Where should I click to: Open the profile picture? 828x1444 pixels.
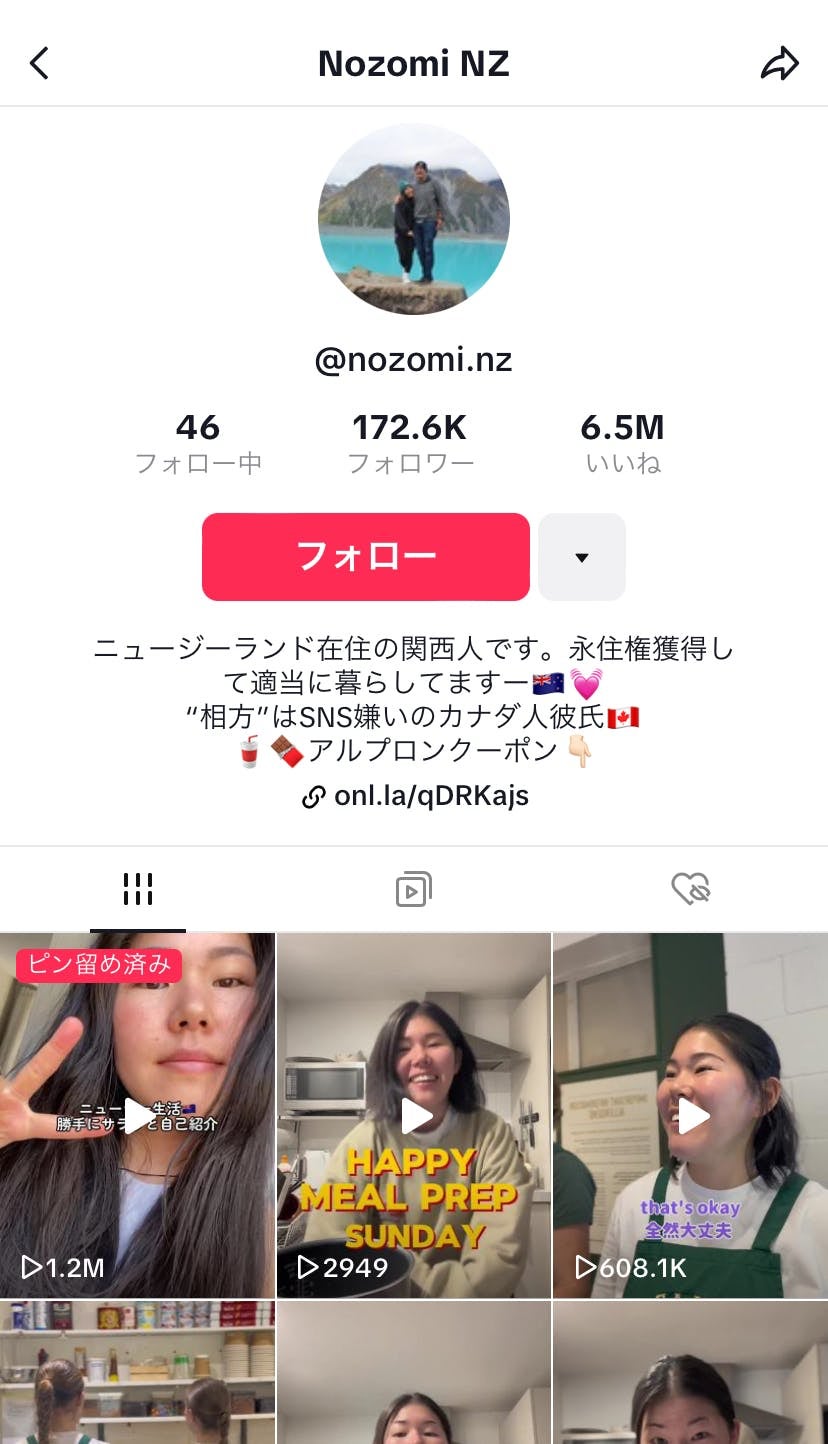(414, 220)
